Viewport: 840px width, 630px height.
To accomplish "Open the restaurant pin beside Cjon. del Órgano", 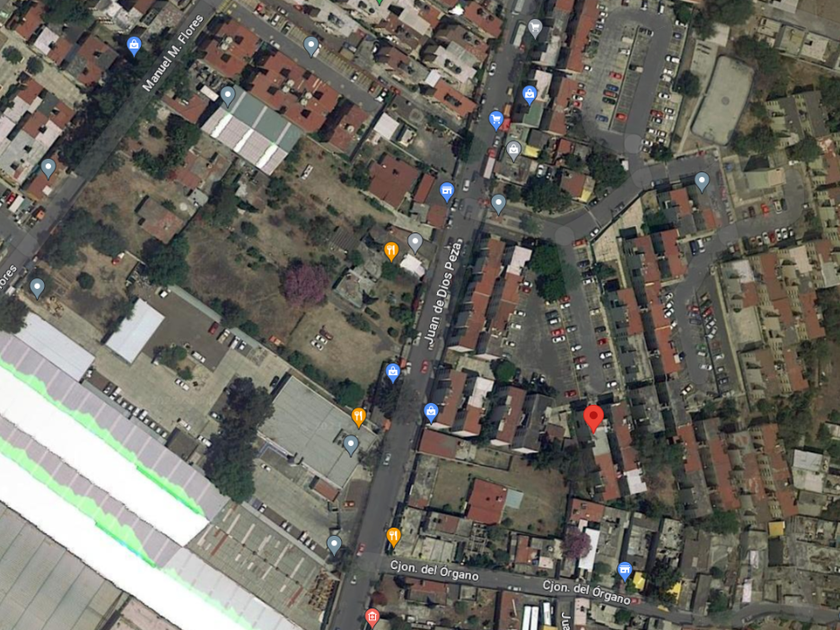I will 394,537.
